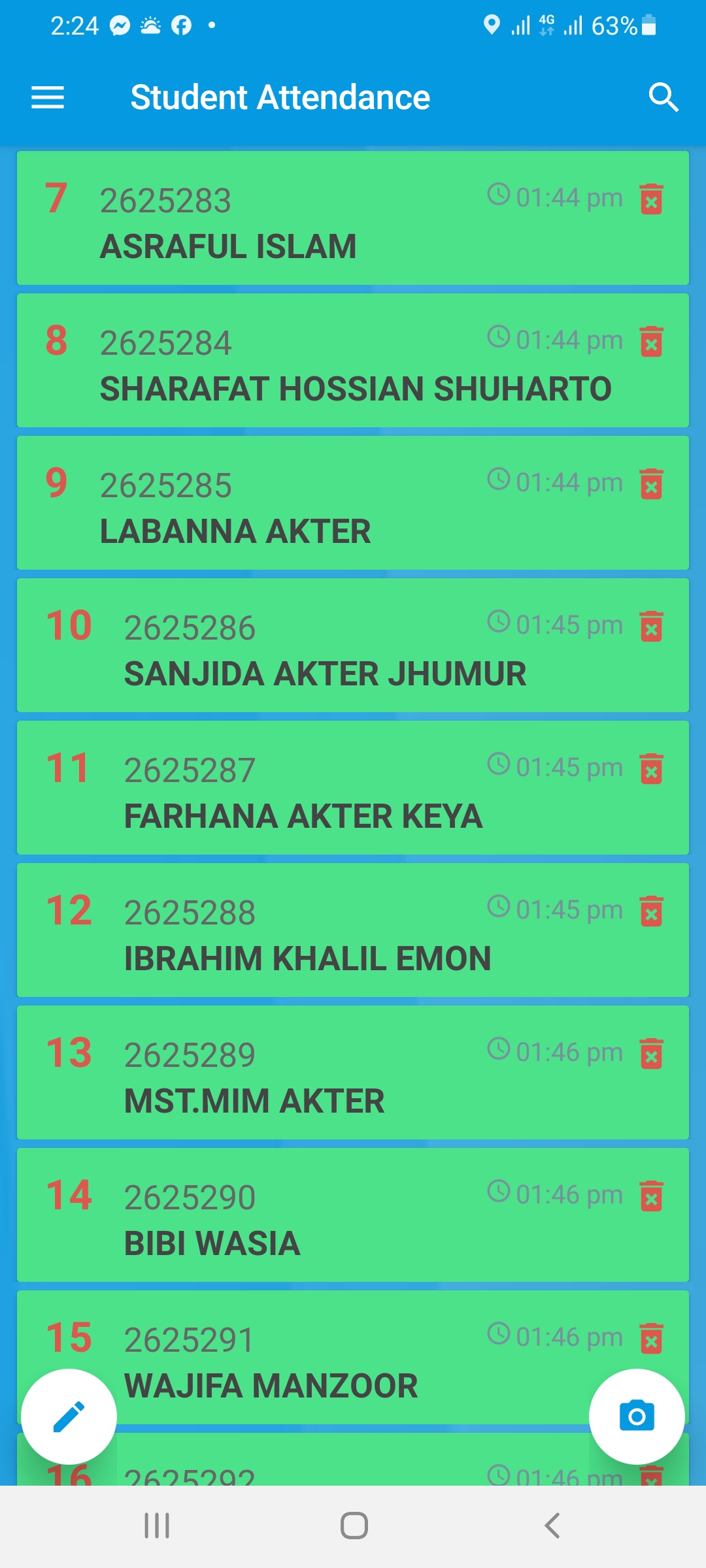Delete entry for SHARAFAT HOSSIAN SHUHARTO

[651, 341]
